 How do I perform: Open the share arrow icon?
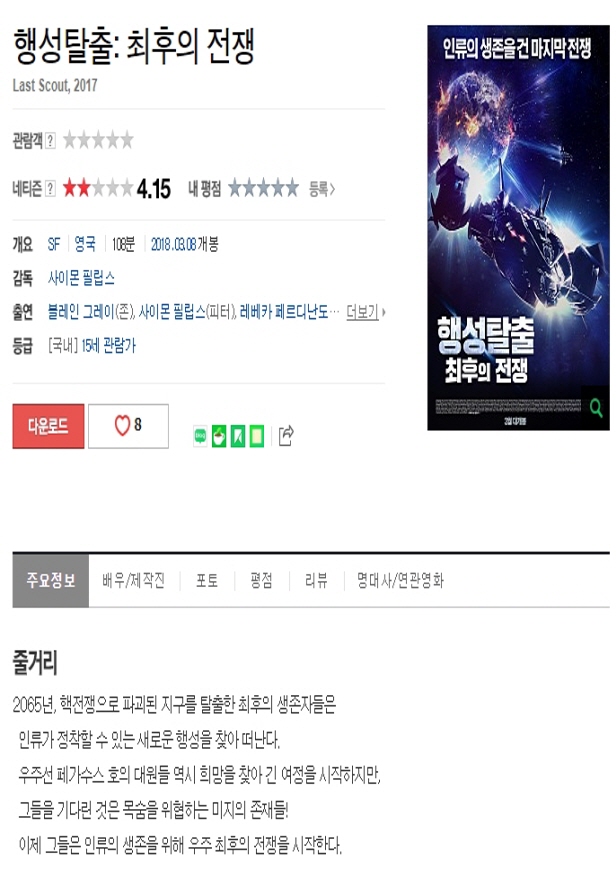coord(286,435)
